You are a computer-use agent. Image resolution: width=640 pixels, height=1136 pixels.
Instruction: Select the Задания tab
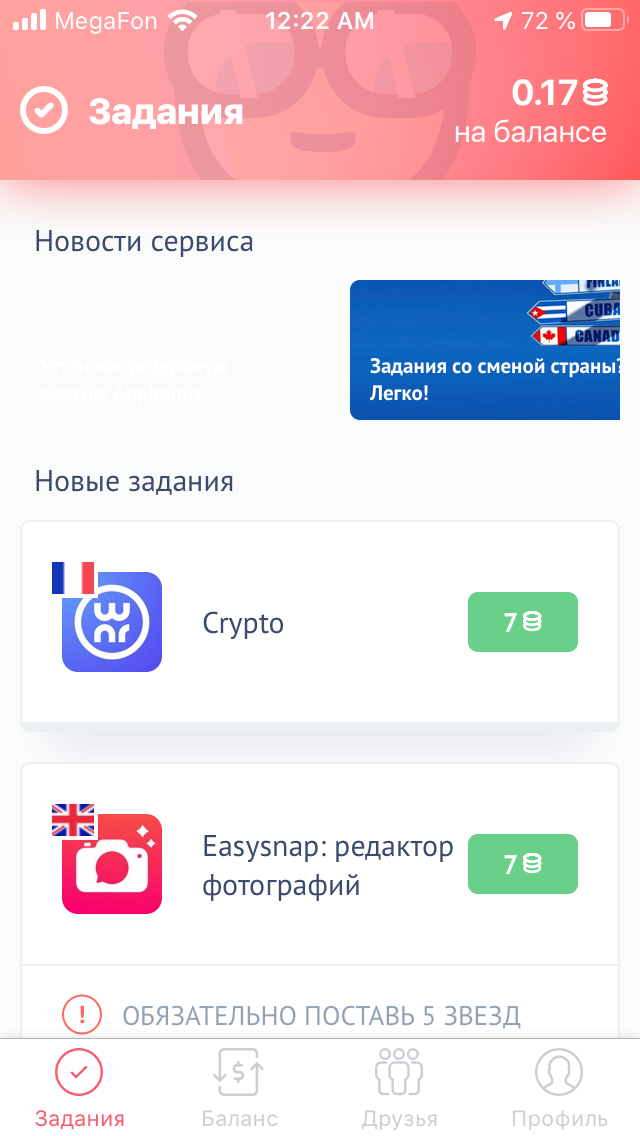80,1086
